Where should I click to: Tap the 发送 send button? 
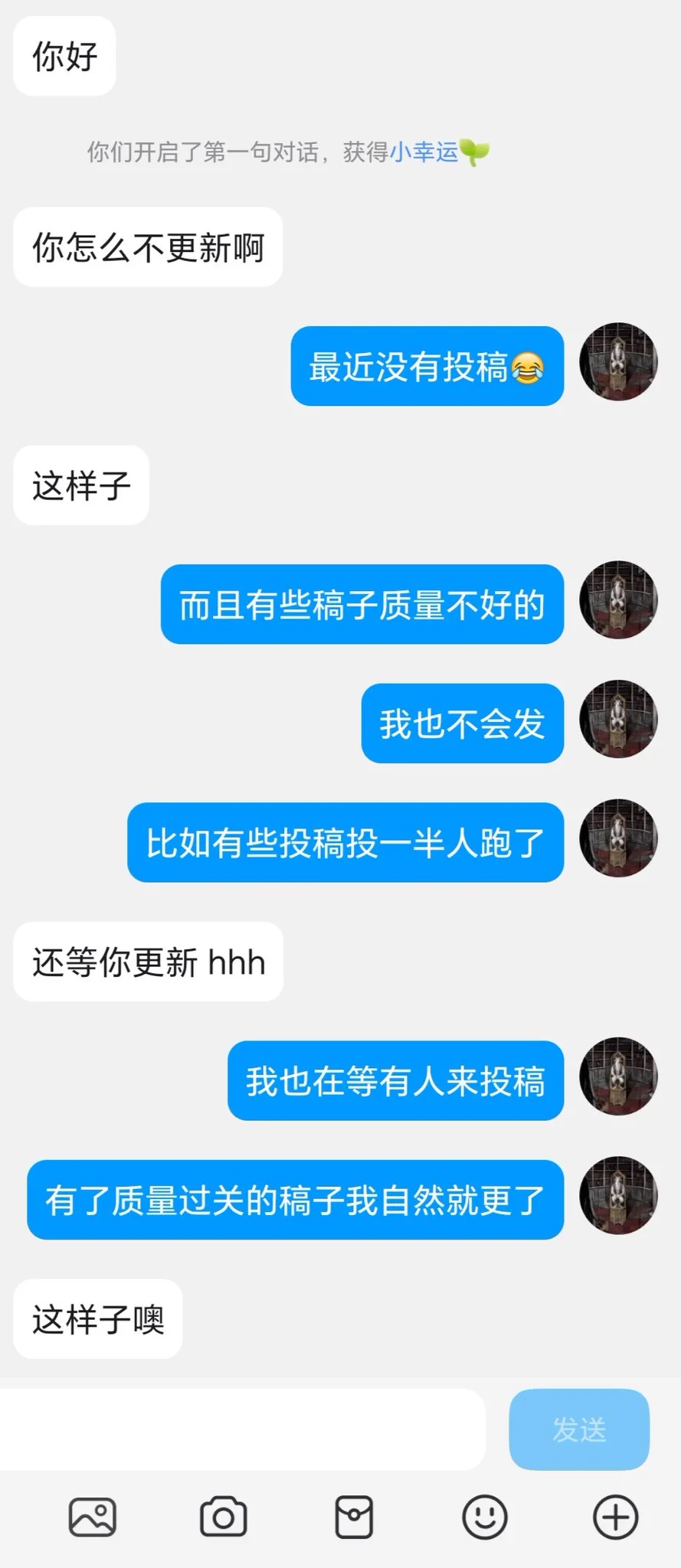[579, 1429]
